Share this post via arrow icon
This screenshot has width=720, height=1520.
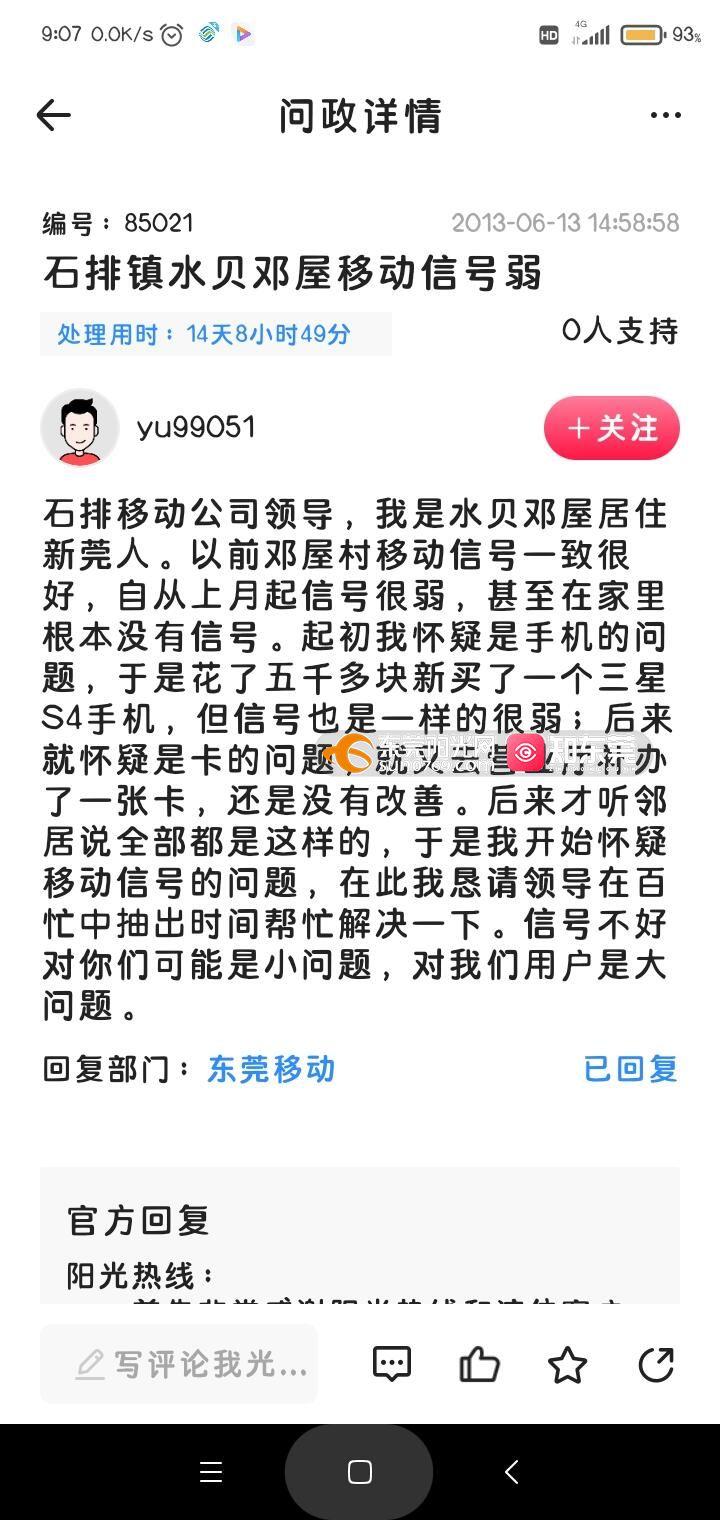pos(656,1364)
